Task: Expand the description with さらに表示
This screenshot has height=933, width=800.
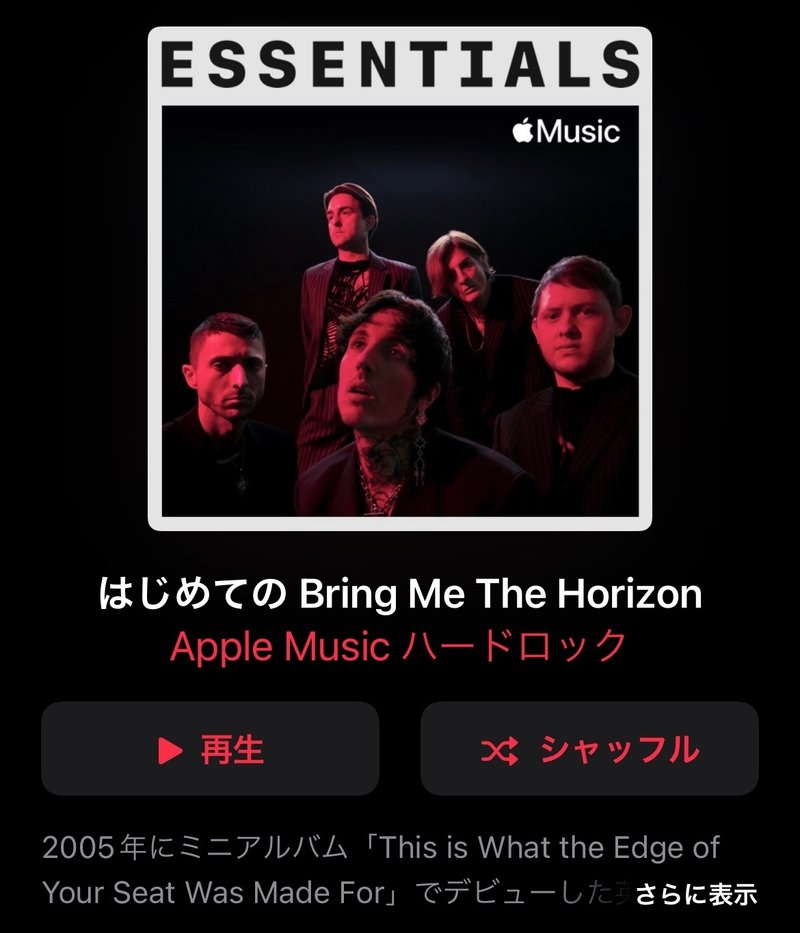Action: point(696,894)
